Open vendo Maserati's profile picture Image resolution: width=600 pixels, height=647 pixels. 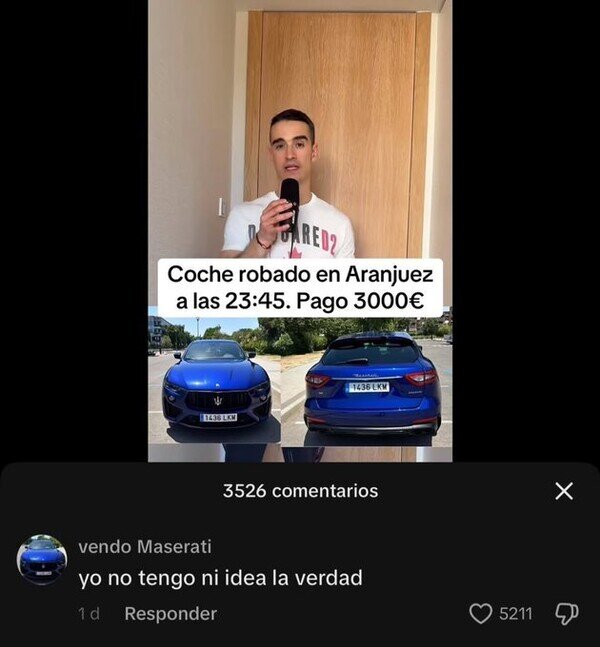pyautogui.click(x=42, y=559)
